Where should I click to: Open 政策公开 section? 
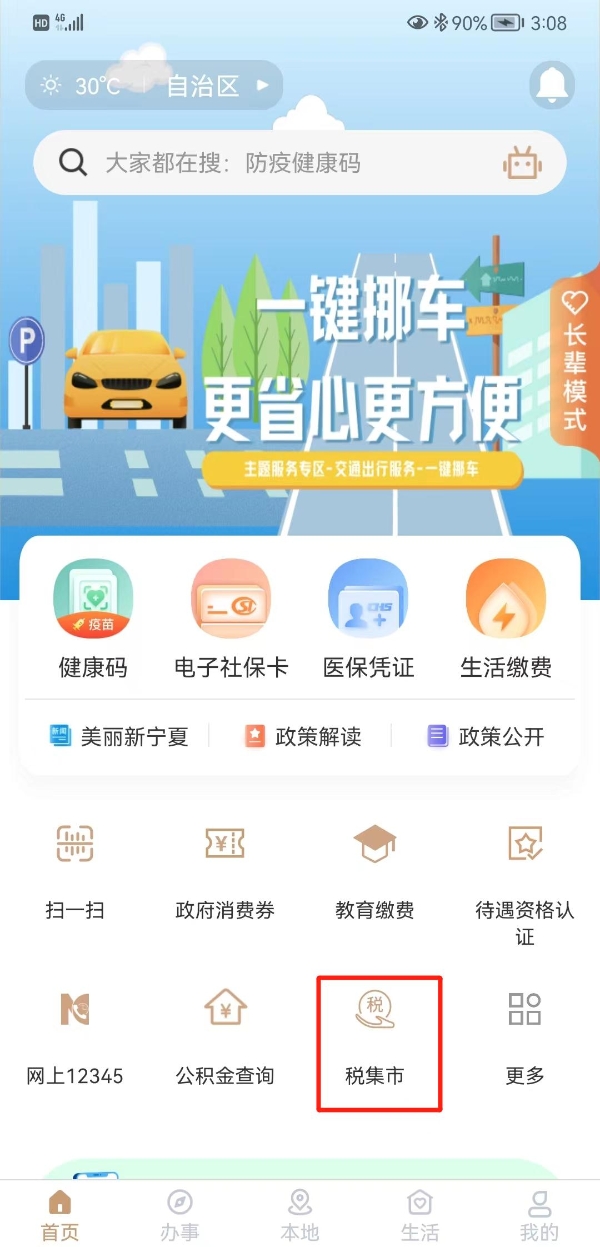click(x=487, y=737)
